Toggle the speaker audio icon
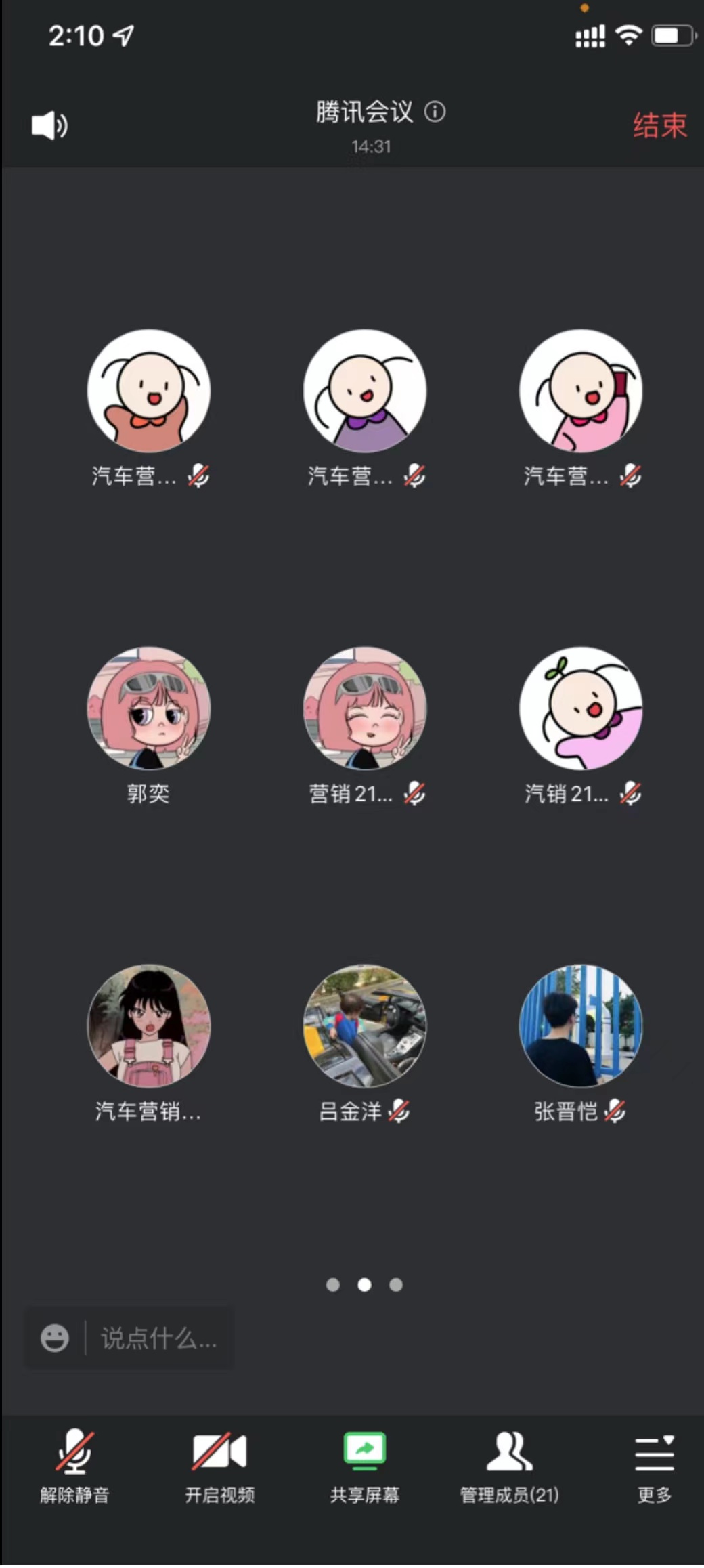Image resolution: width=704 pixels, height=1568 pixels. 49,126
